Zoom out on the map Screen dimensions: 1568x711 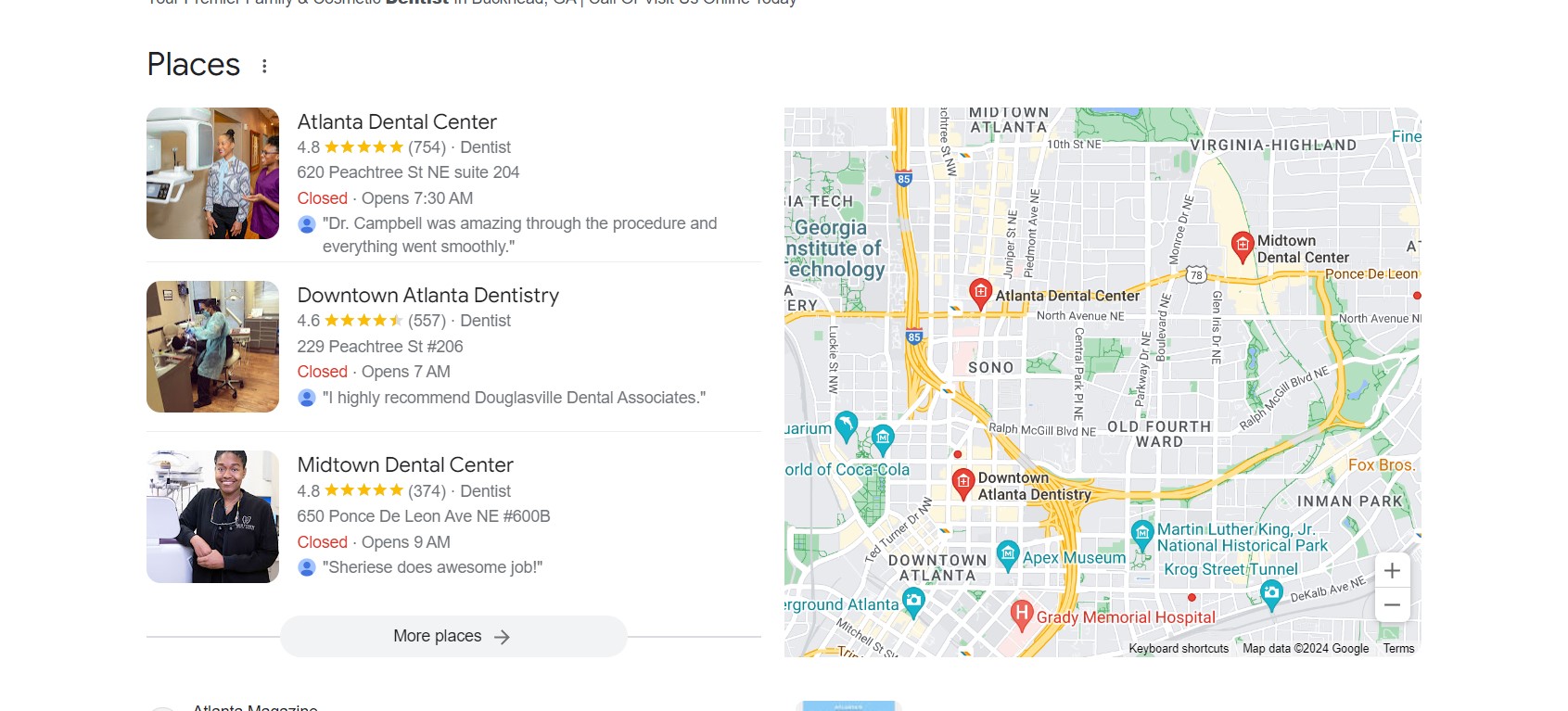pos(1392,605)
